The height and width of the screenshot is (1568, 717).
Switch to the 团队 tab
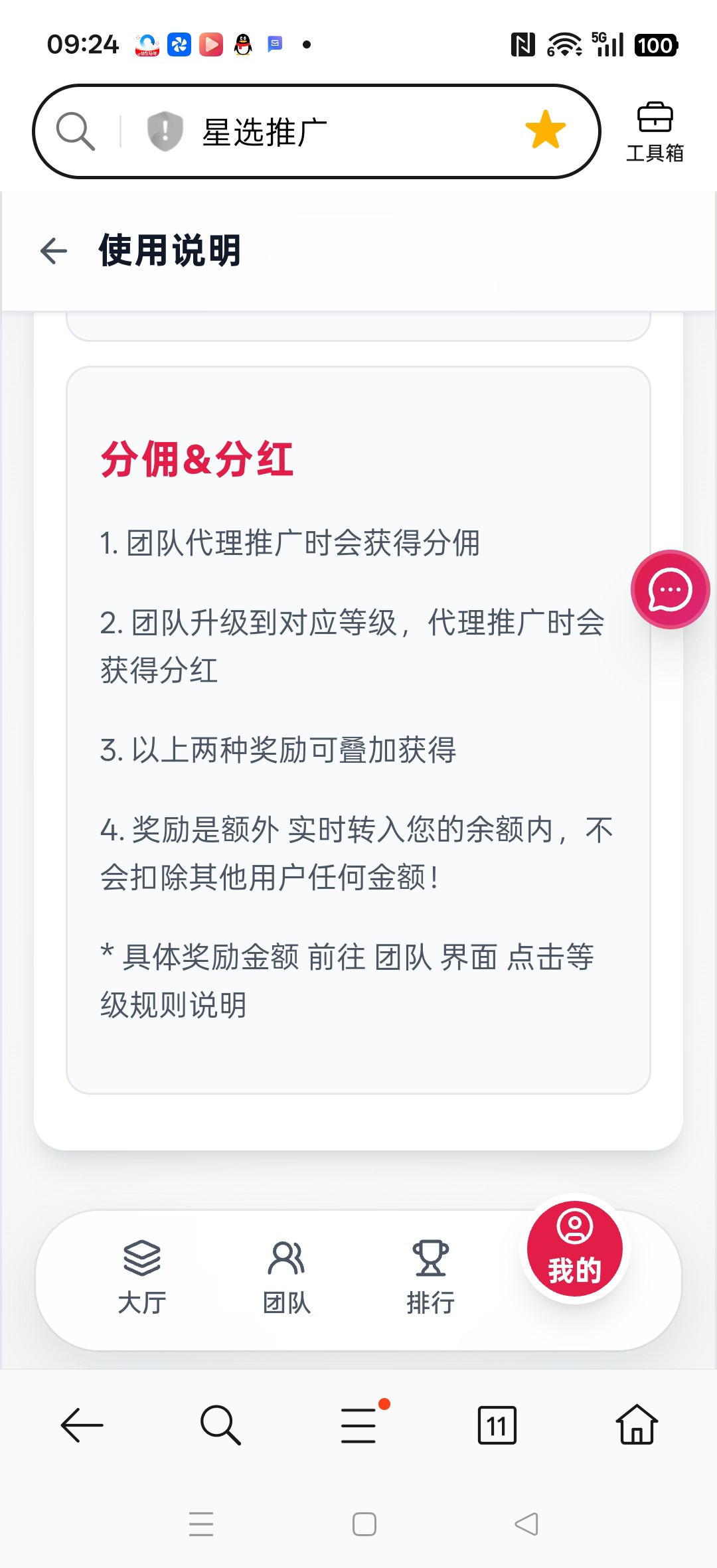[286, 1277]
